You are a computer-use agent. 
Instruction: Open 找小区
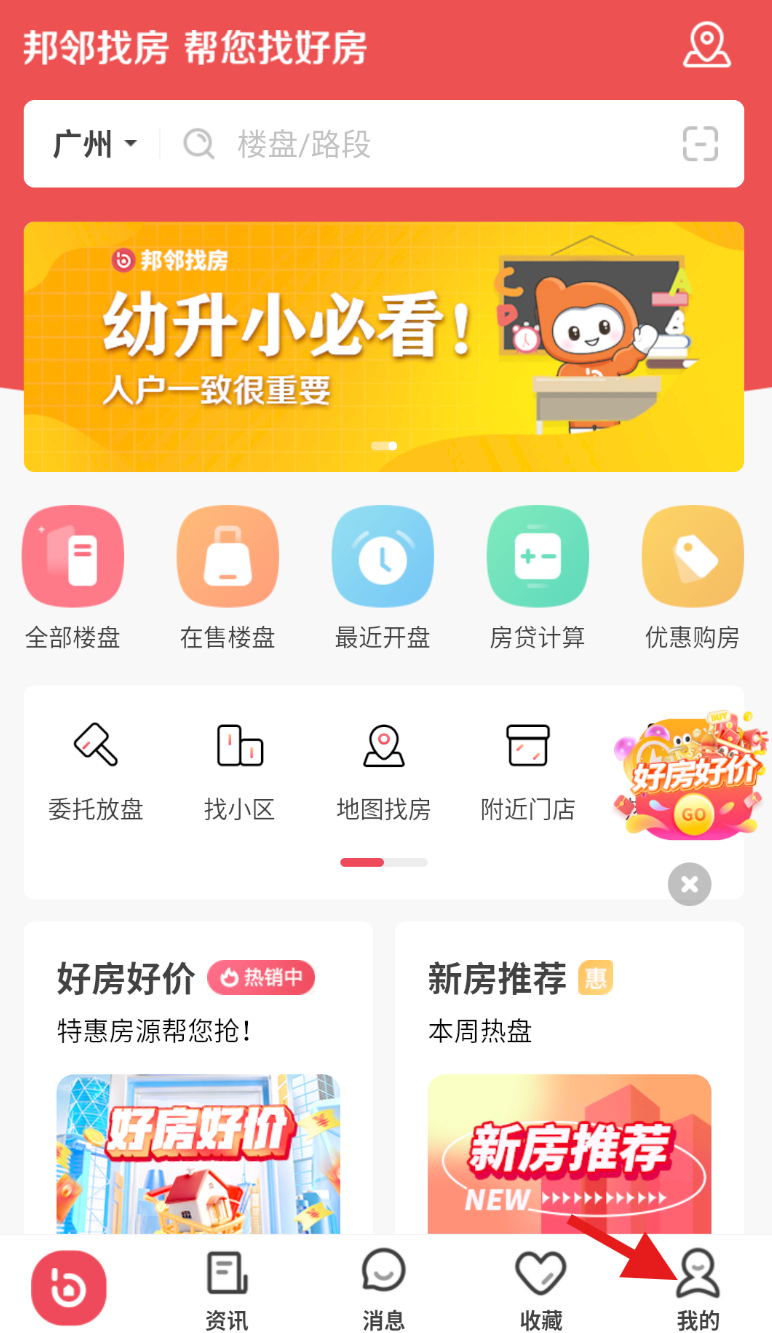pos(240,770)
